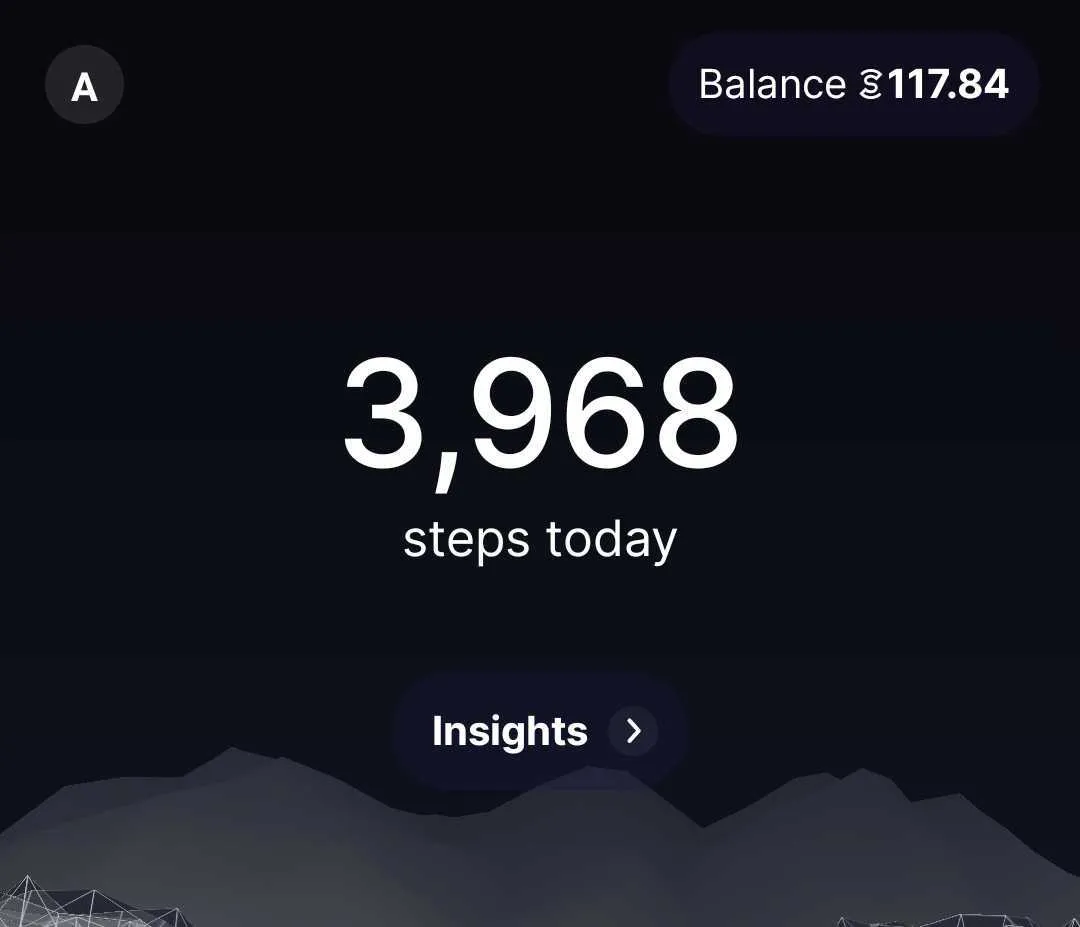
Task: Open the Balance 117.84 pill
Action: pos(853,85)
